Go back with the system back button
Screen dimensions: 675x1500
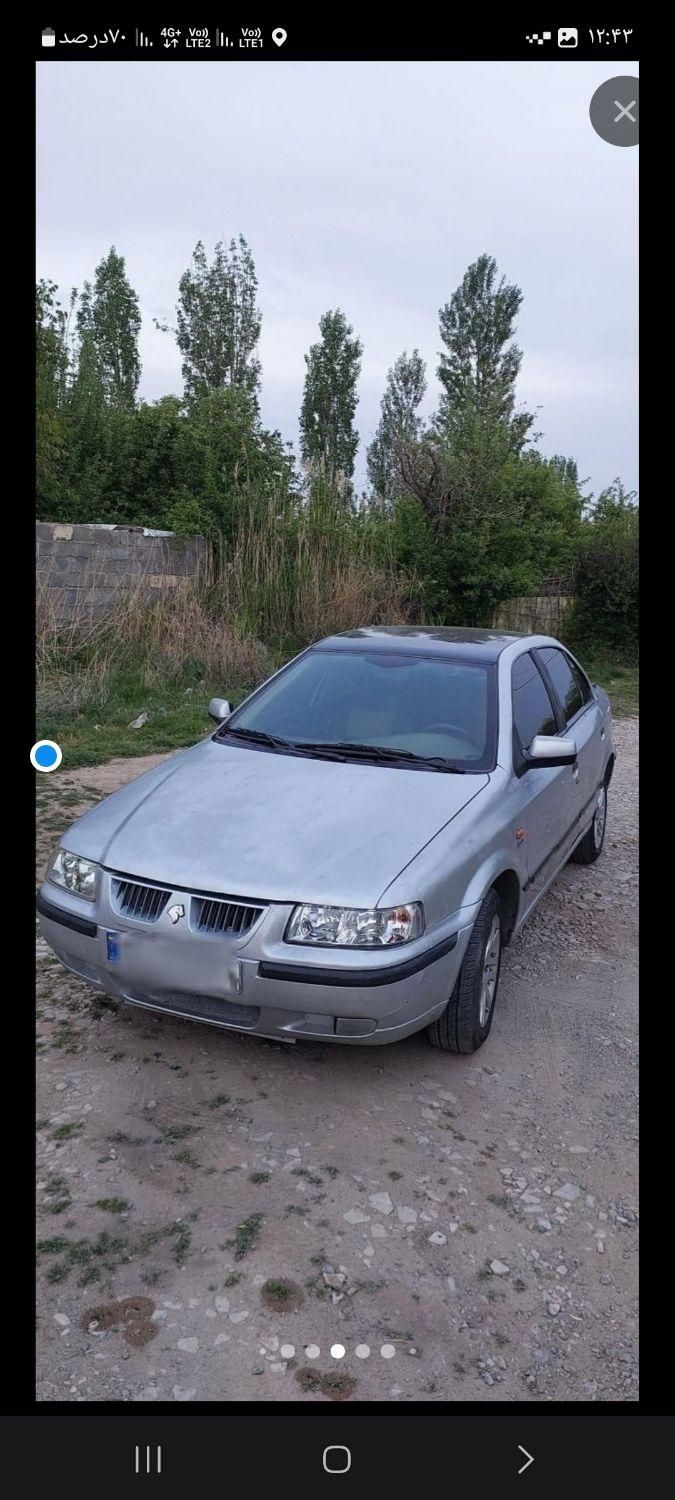coord(525,1459)
